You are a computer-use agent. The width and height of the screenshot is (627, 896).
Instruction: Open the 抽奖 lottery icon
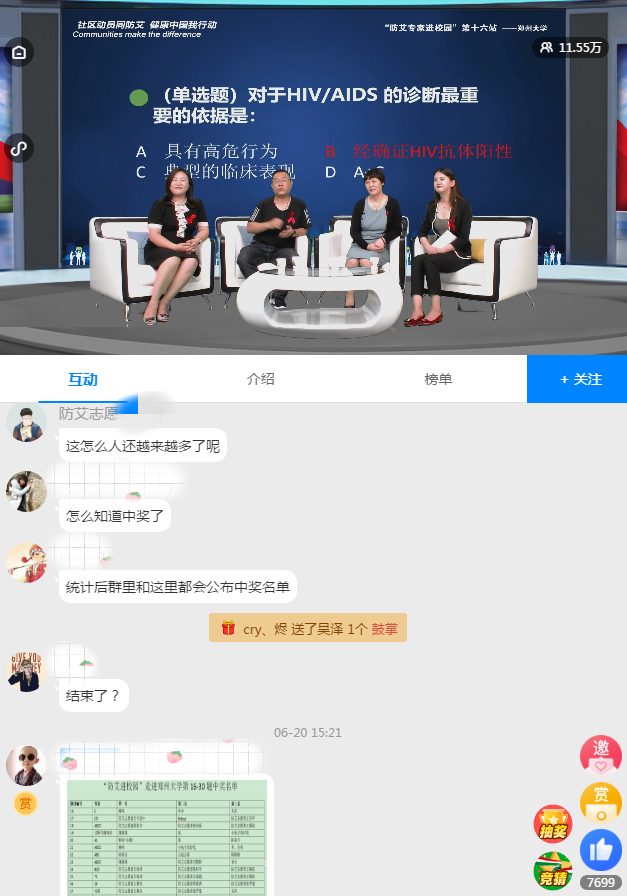pyautogui.click(x=553, y=824)
